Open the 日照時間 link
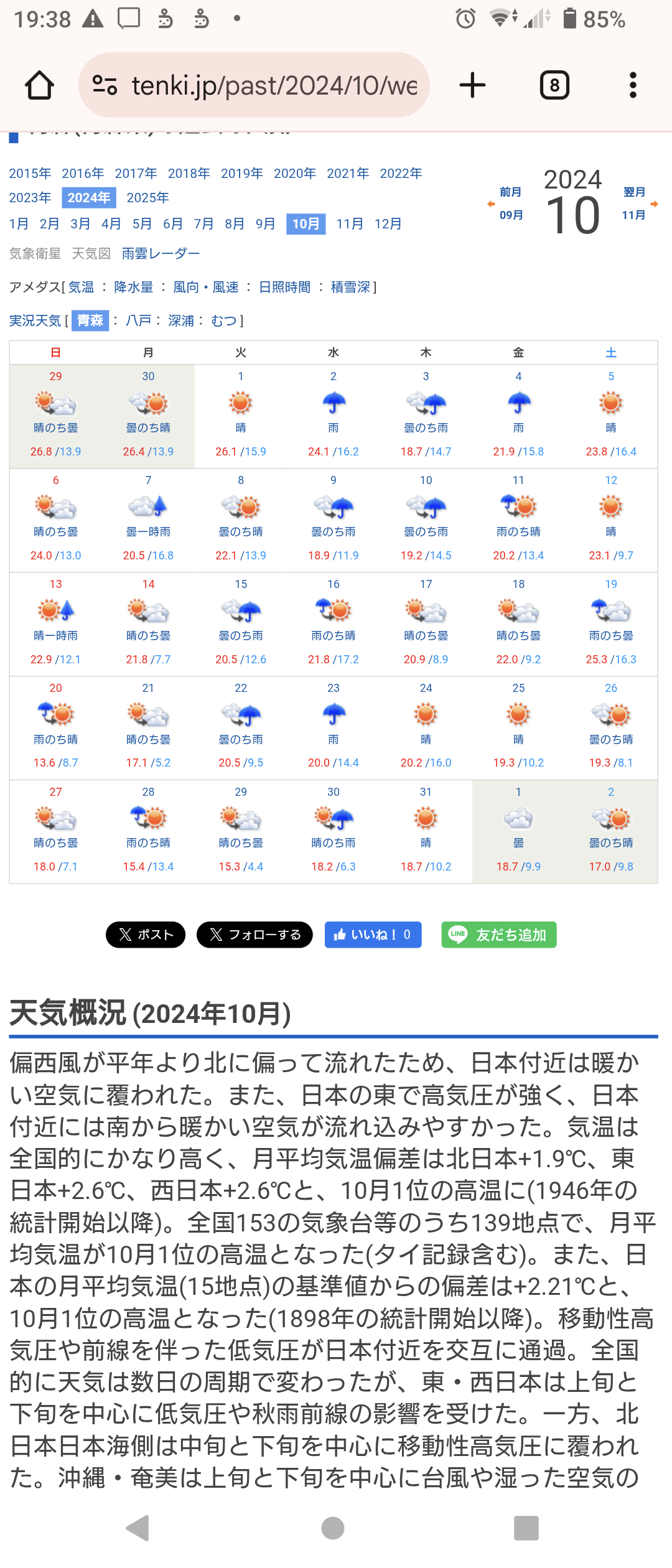This screenshot has width=672, height=1568. click(x=284, y=287)
